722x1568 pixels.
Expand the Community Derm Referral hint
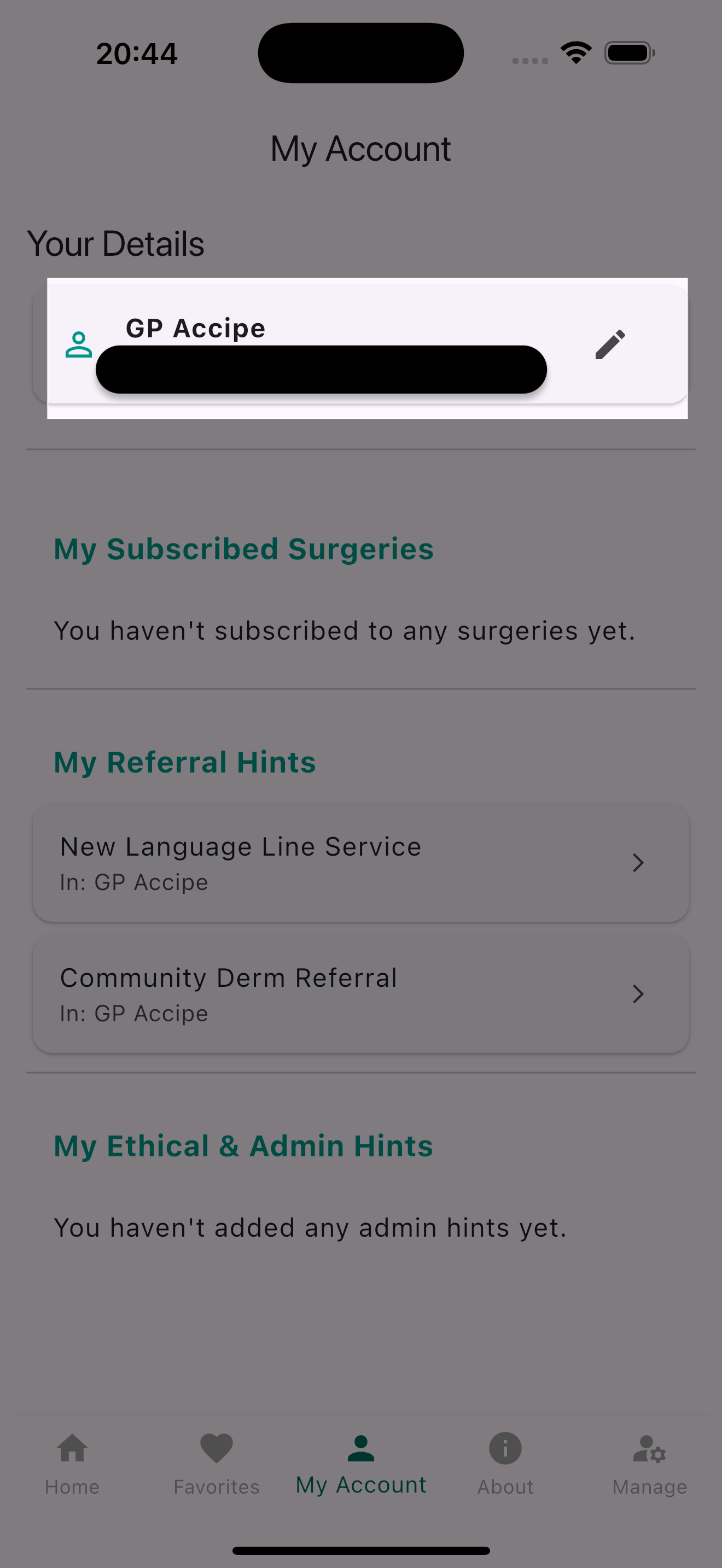click(x=362, y=994)
